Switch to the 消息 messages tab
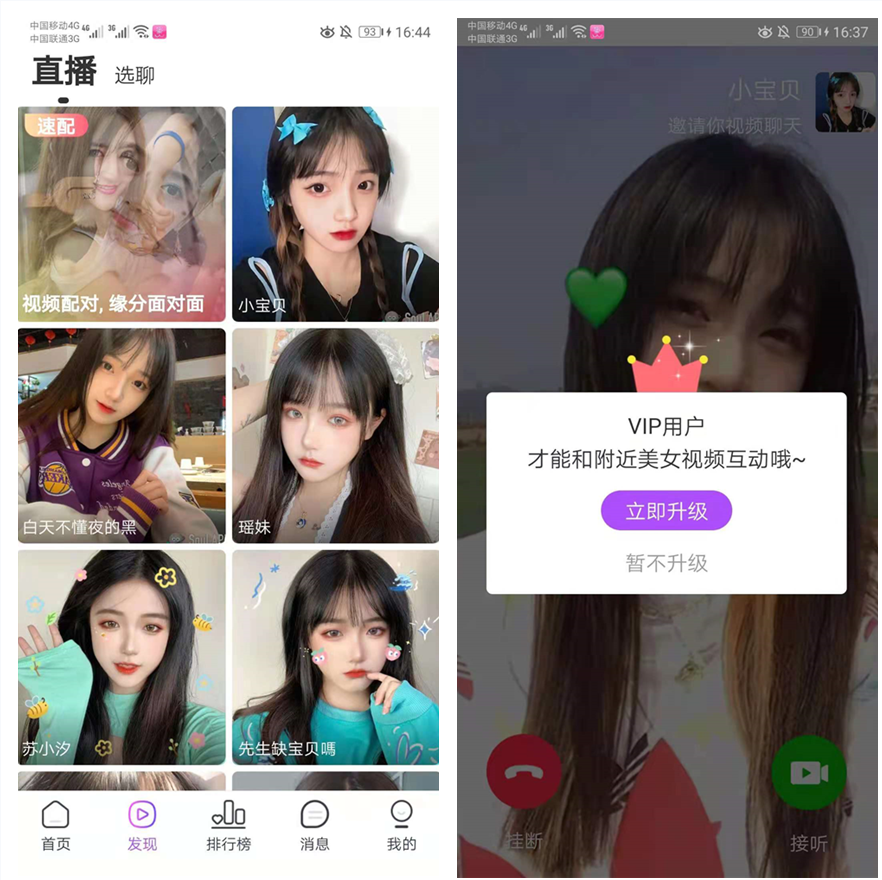Screen dimensions: 882x880 pyautogui.click(x=315, y=825)
